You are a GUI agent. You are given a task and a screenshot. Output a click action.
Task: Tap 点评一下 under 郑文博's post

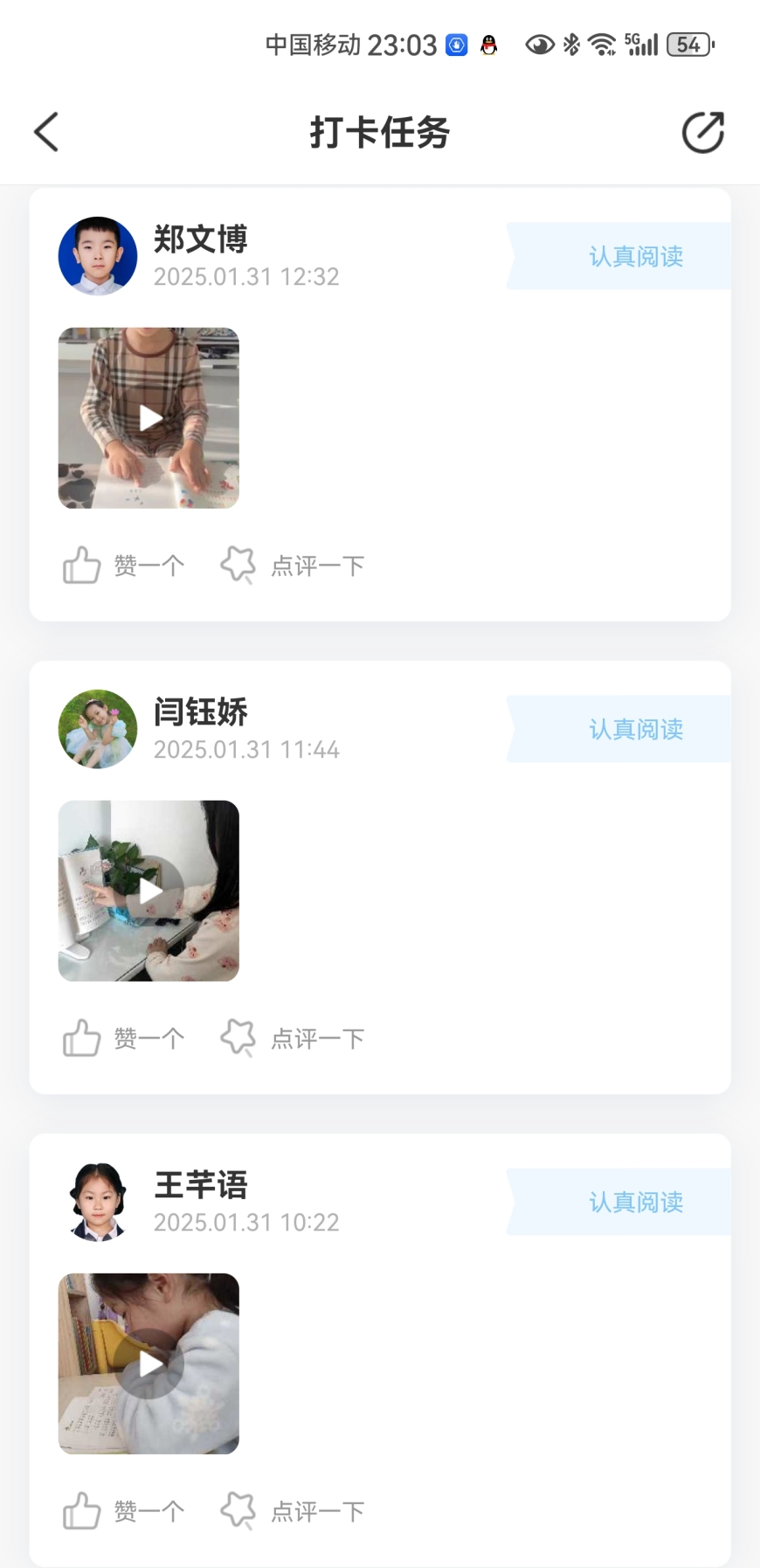(x=293, y=565)
